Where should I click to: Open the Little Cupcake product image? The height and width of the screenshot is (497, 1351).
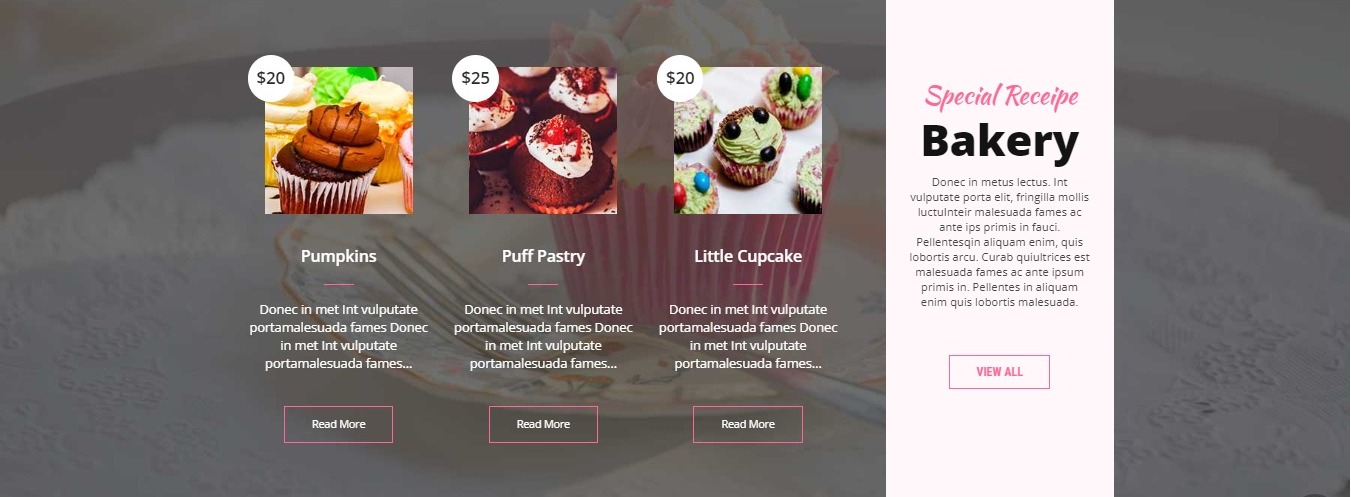[748, 140]
